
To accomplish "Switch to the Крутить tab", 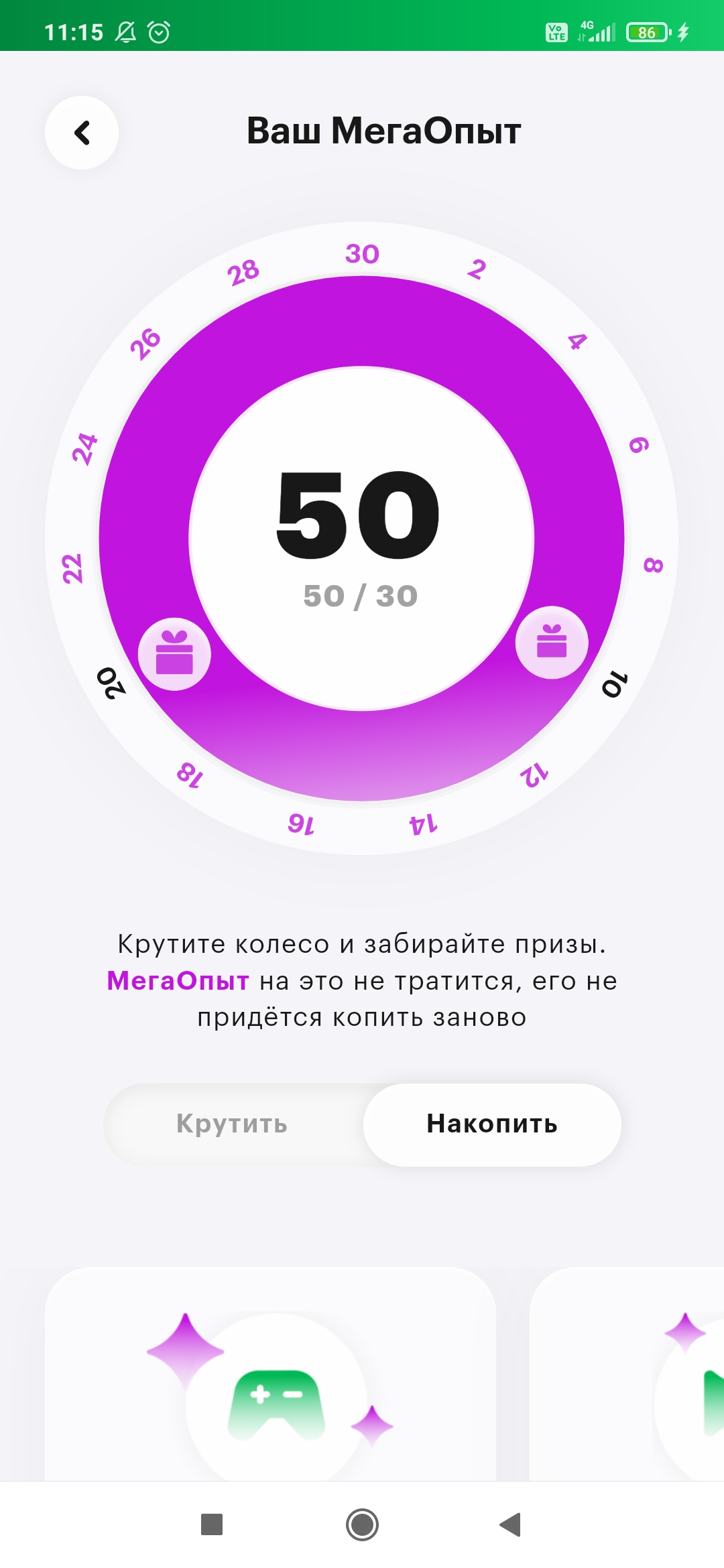I will (233, 1124).
